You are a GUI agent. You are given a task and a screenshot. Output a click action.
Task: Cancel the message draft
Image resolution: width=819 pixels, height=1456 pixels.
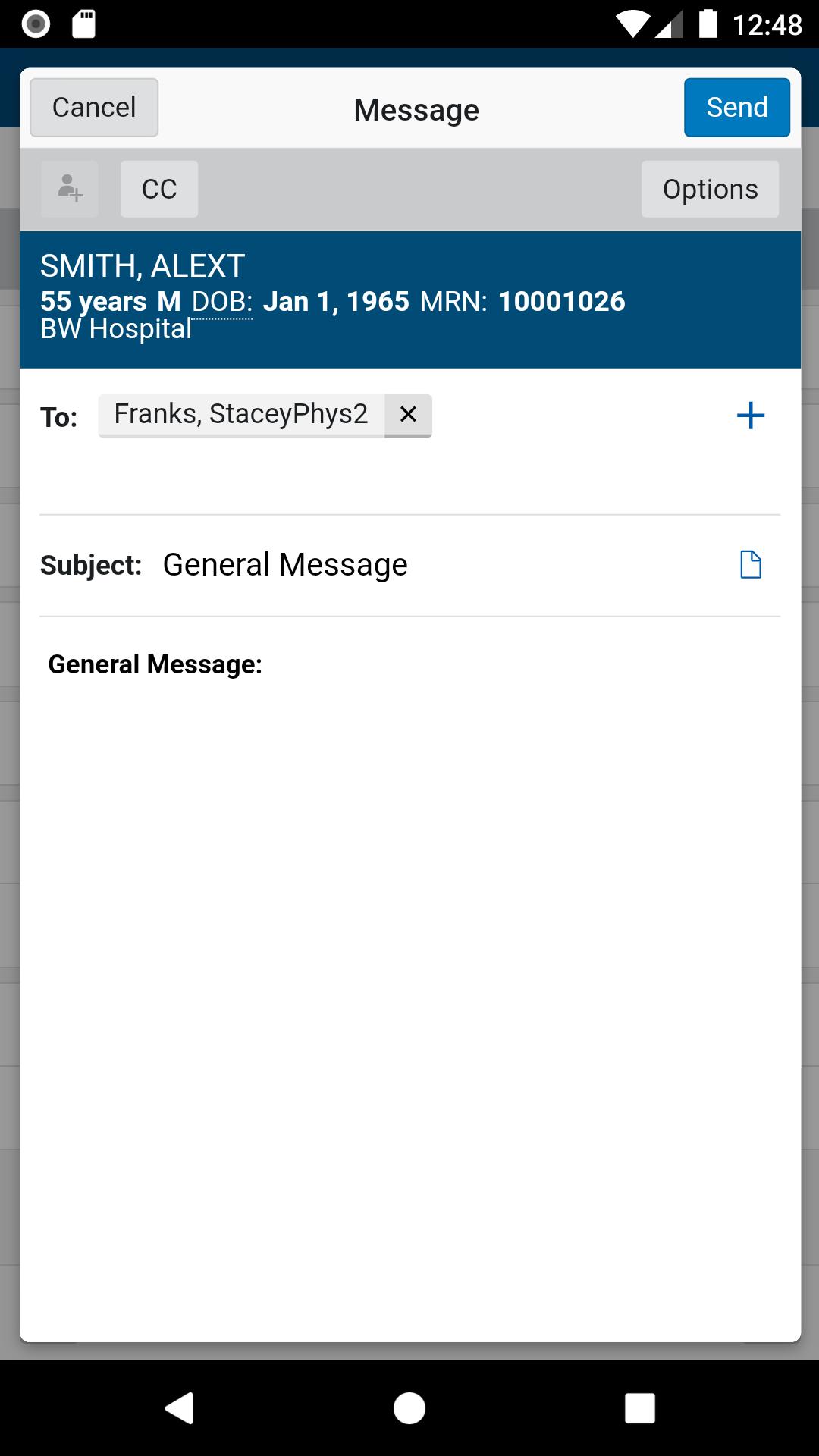[x=94, y=108]
